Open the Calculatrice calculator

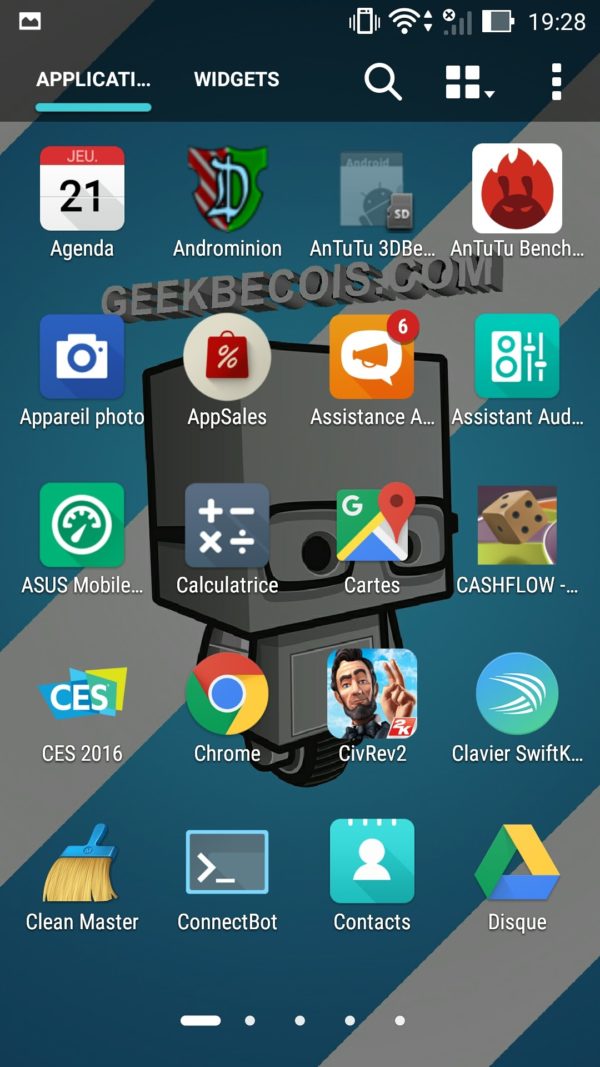[228, 525]
